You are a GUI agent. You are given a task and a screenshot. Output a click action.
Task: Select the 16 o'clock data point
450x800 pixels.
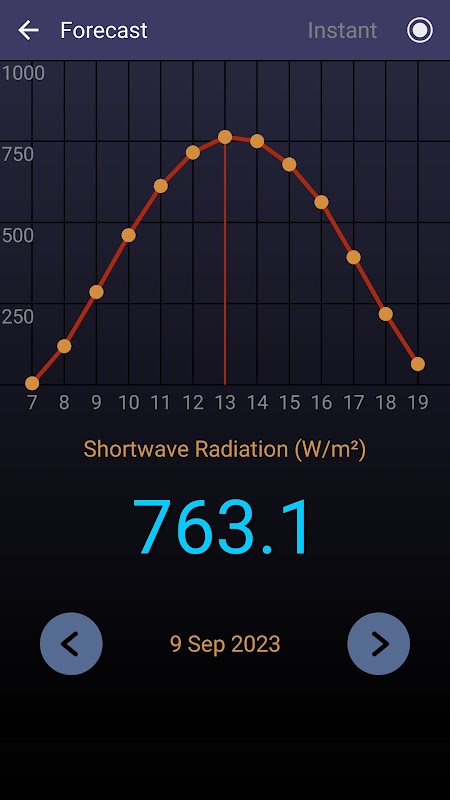click(x=321, y=202)
